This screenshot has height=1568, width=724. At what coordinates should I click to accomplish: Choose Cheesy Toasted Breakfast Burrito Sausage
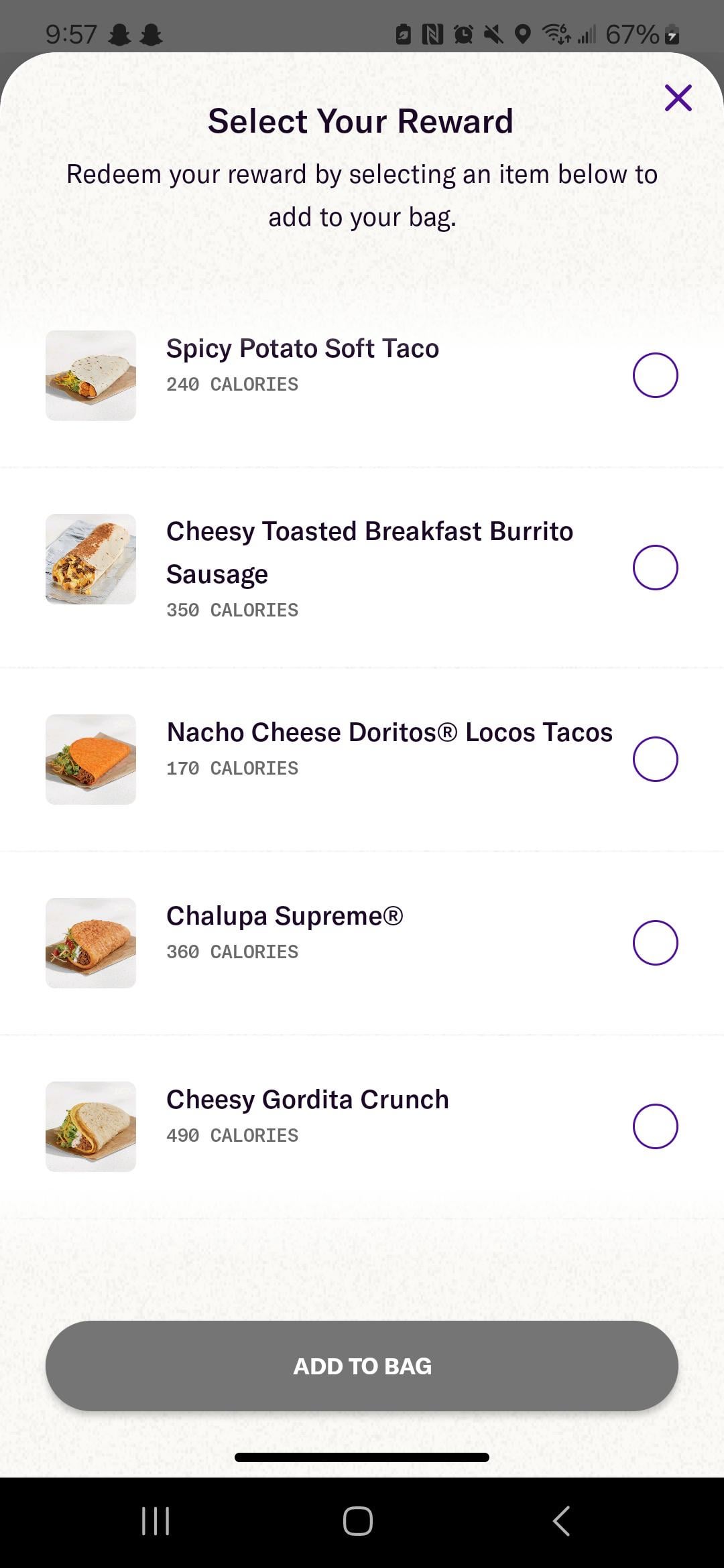[x=655, y=568]
